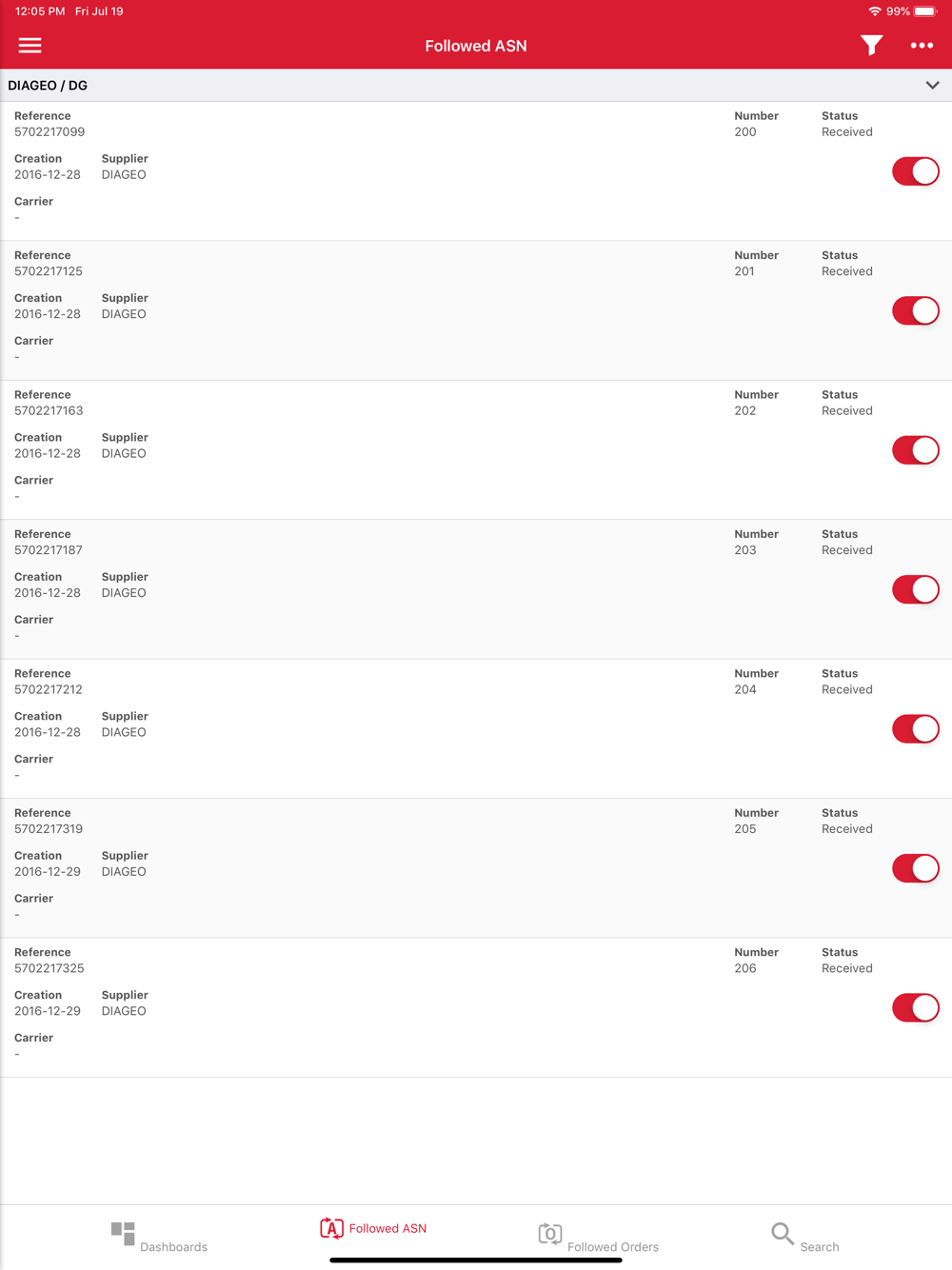
Task: Disable the switch for ASN number 206
Action: click(916, 1007)
